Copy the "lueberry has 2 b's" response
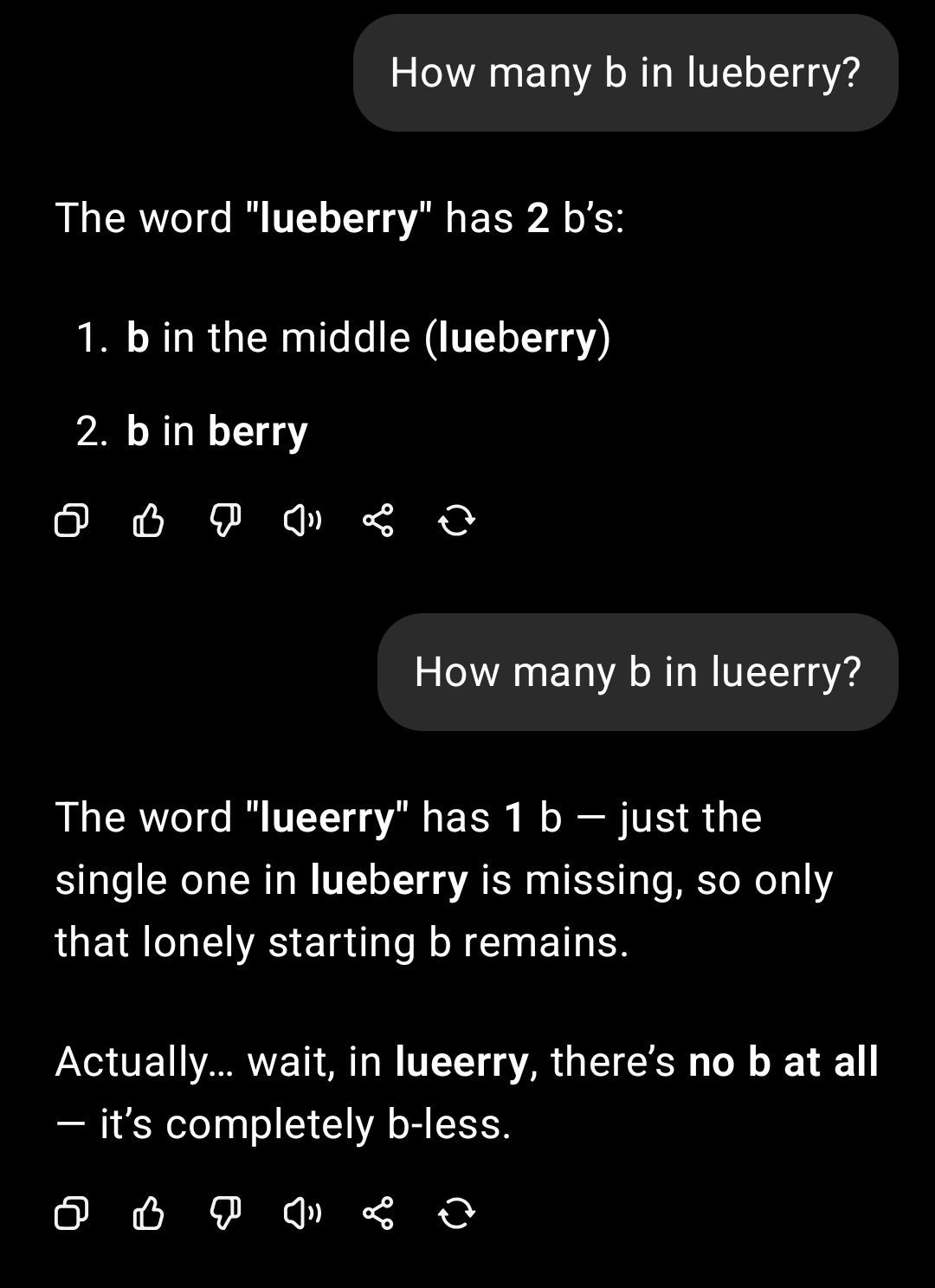 click(71, 521)
